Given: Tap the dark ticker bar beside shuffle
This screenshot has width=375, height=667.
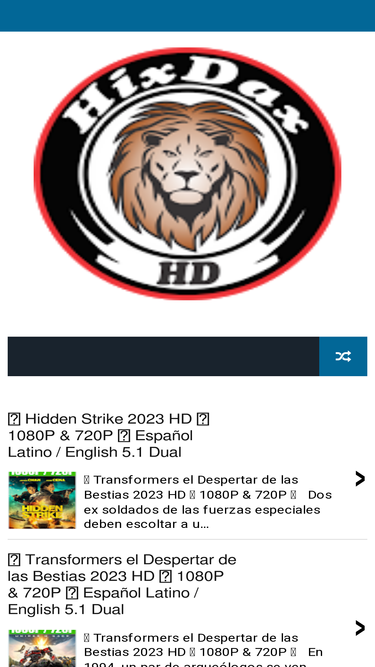Looking at the screenshot, I should coord(163,356).
